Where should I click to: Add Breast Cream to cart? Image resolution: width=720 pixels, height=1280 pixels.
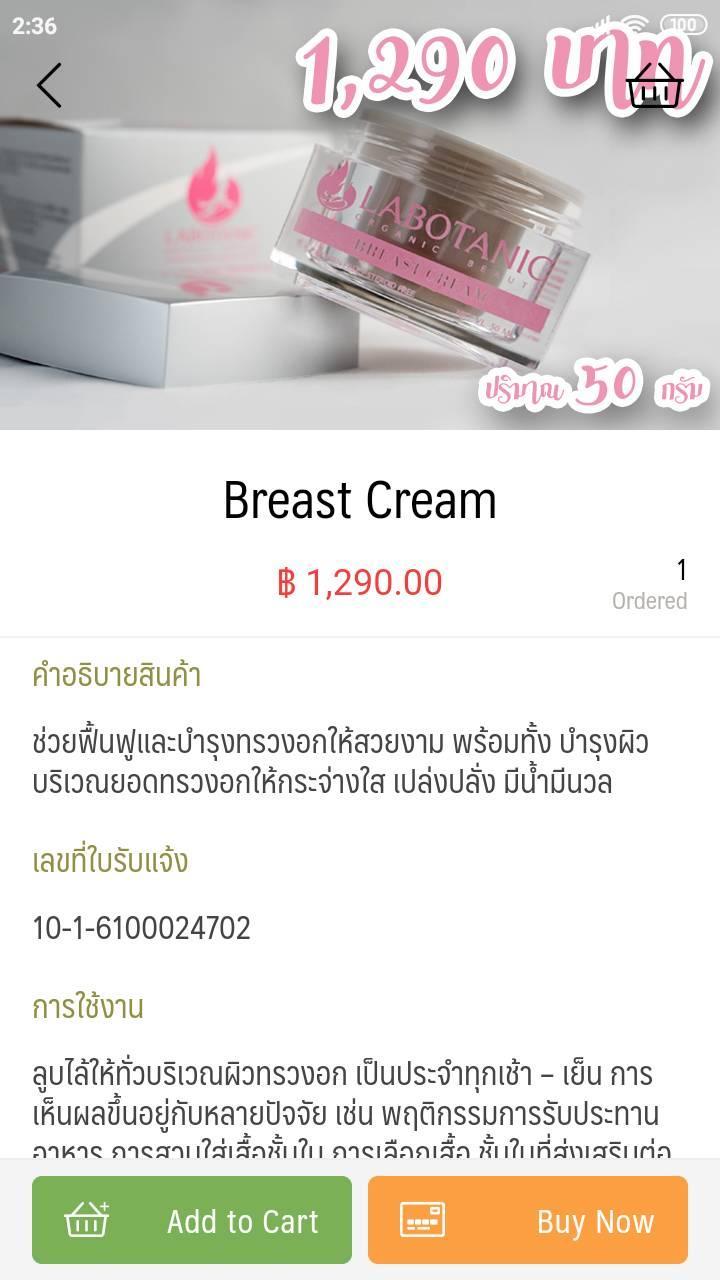tap(192, 1220)
